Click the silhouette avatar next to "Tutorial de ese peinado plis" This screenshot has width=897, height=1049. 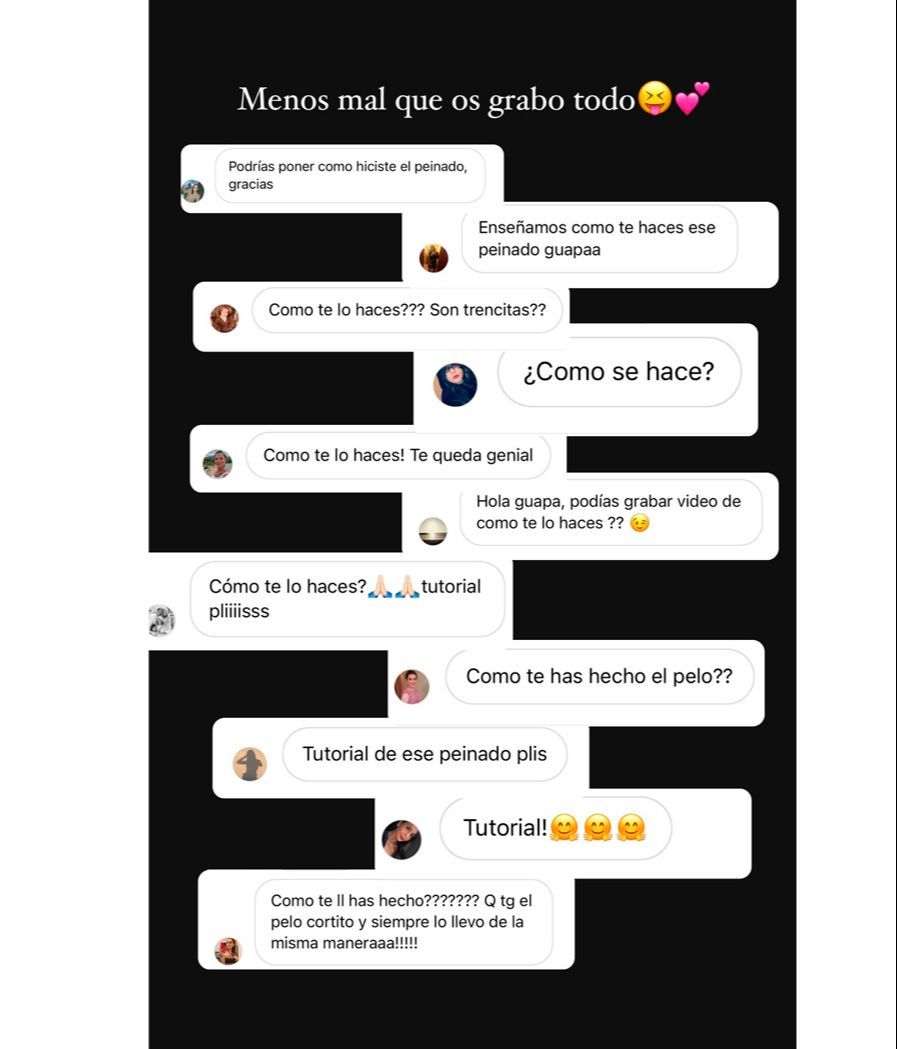[249, 763]
